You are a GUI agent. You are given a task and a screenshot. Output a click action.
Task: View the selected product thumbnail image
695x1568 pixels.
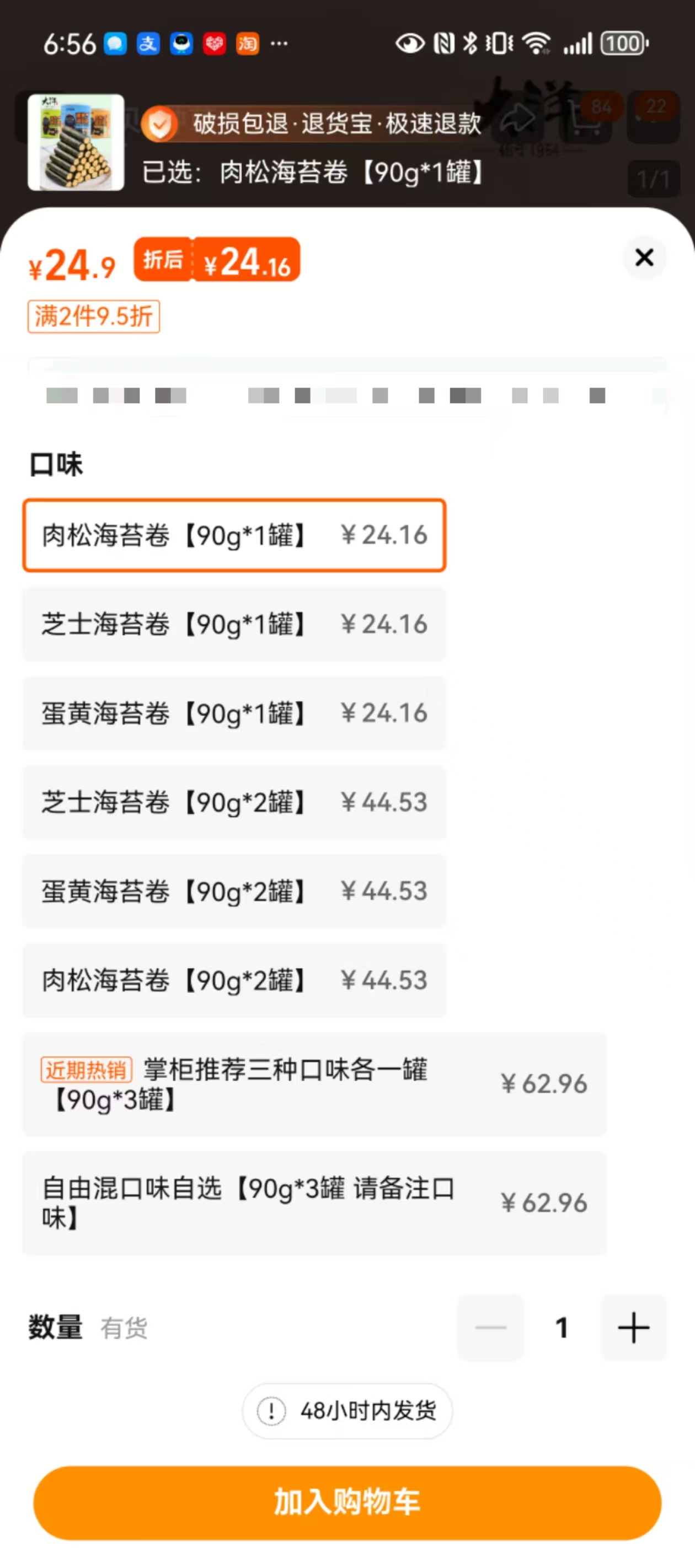(x=76, y=142)
